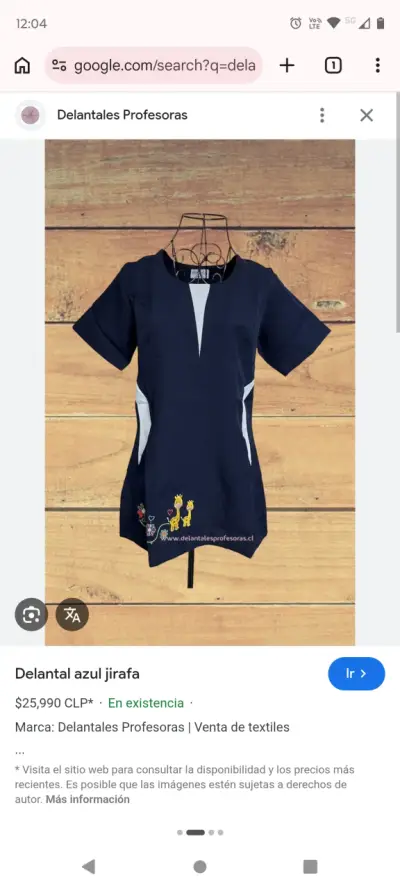The height and width of the screenshot is (889, 400).
Task: Open the image viewer's three-dot options
Action: [x=322, y=115]
